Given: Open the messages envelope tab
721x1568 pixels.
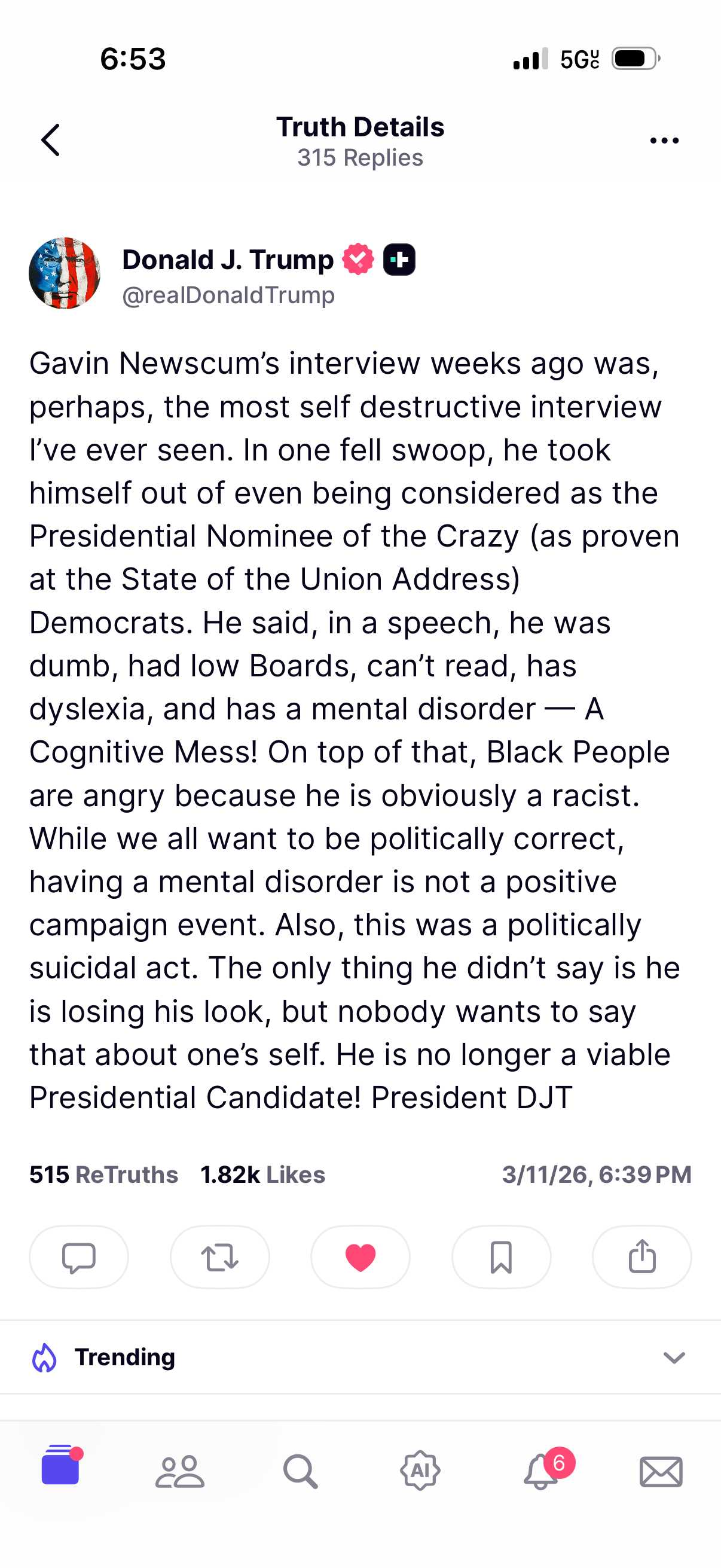Looking at the screenshot, I should pyautogui.click(x=661, y=1471).
